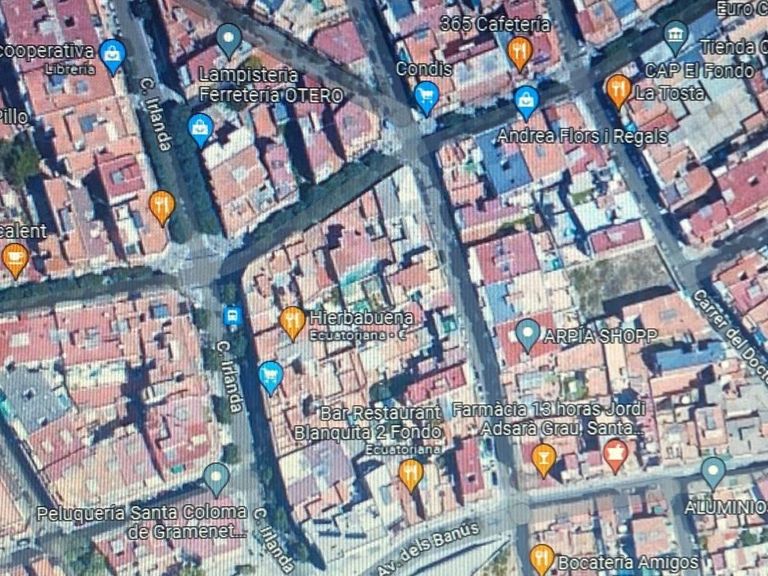Open the cooperativa Llibreria shop pin
Viewport: 768px width, 576px height.
(x=113, y=56)
